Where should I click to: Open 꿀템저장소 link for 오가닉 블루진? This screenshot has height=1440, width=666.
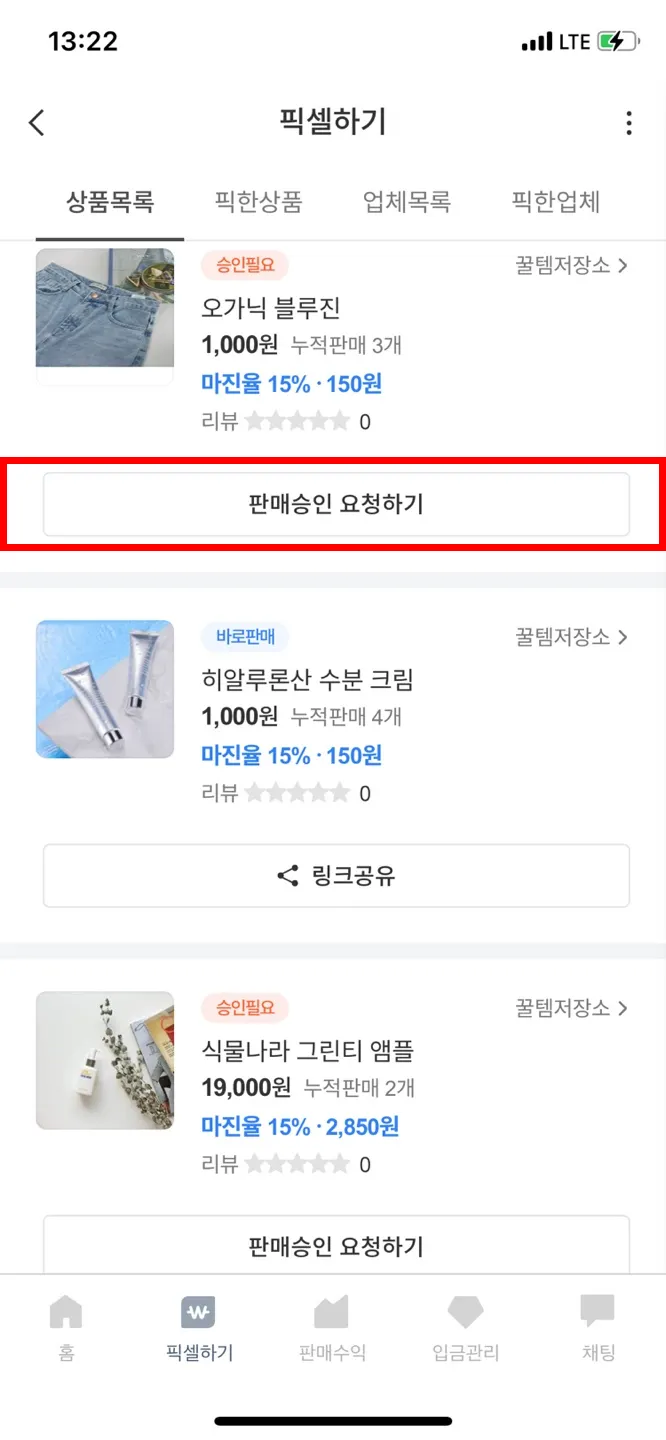click(571, 266)
